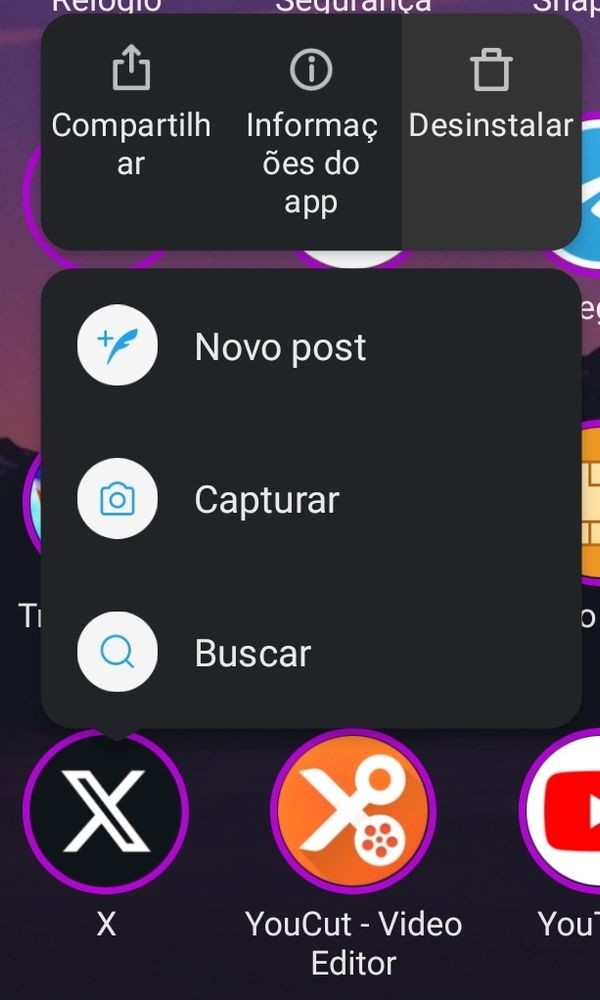Open YouCut - Video Editor app

pos(353,811)
